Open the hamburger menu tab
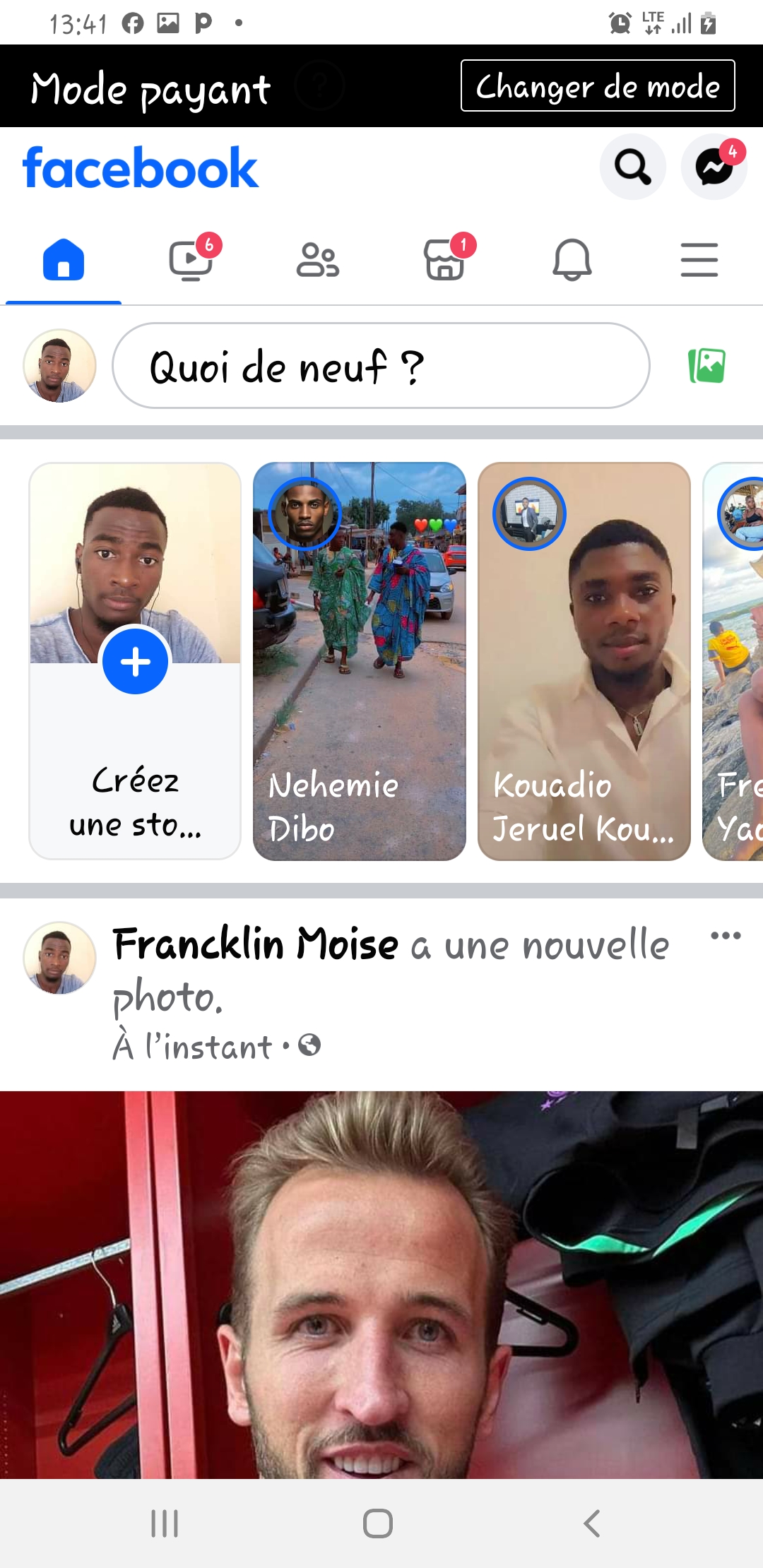 click(x=699, y=260)
